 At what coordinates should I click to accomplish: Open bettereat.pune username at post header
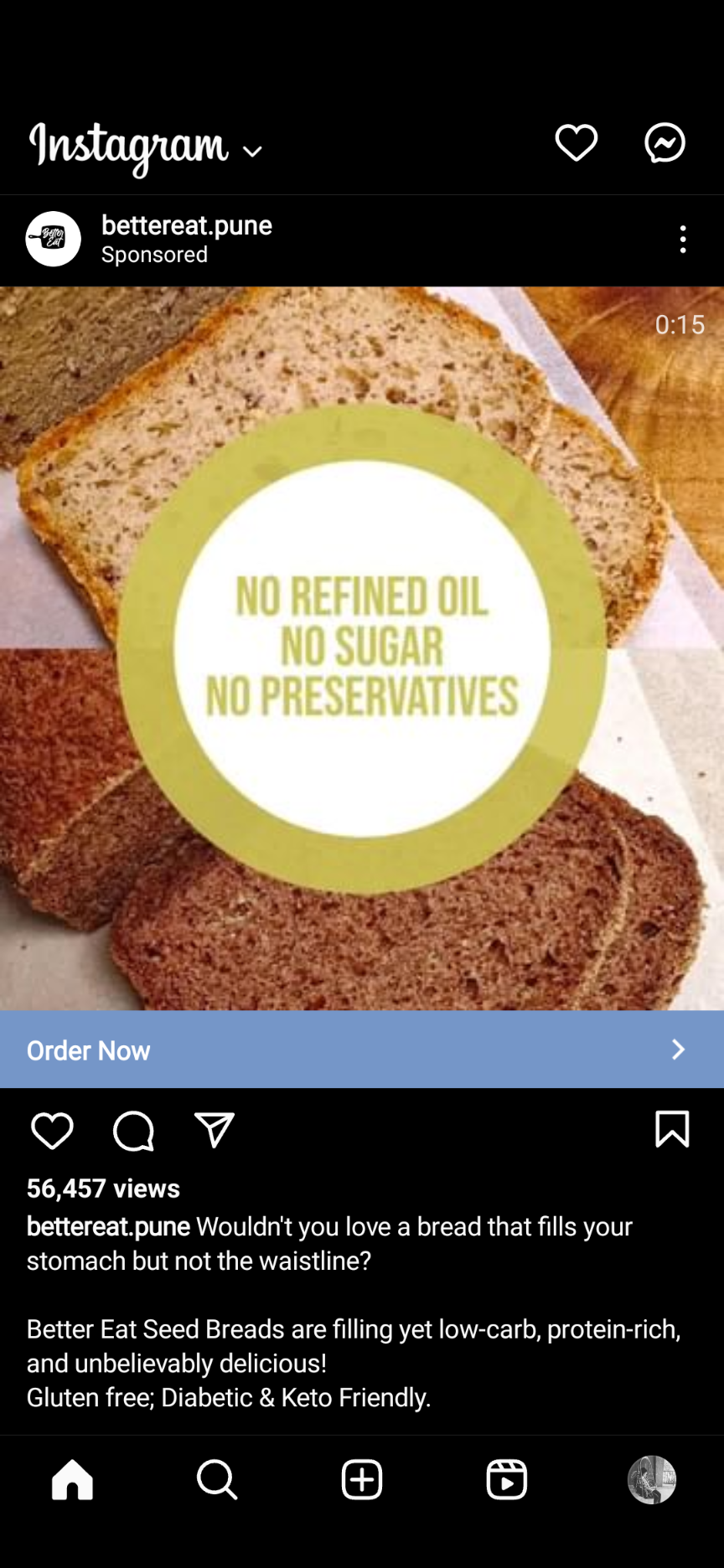tap(187, 225)
